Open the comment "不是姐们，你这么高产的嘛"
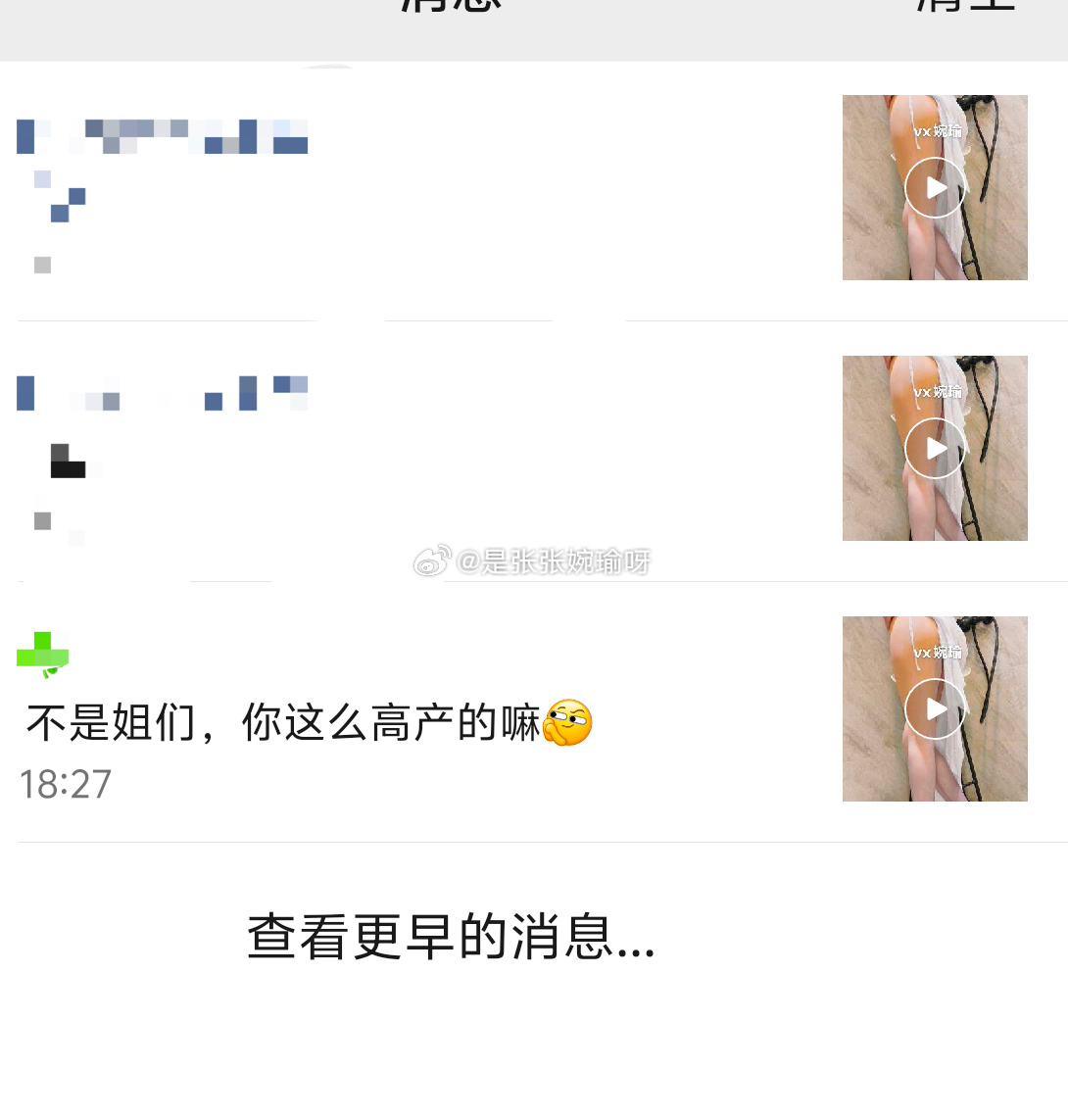The image size is (1068, 1120). [284, 724]
